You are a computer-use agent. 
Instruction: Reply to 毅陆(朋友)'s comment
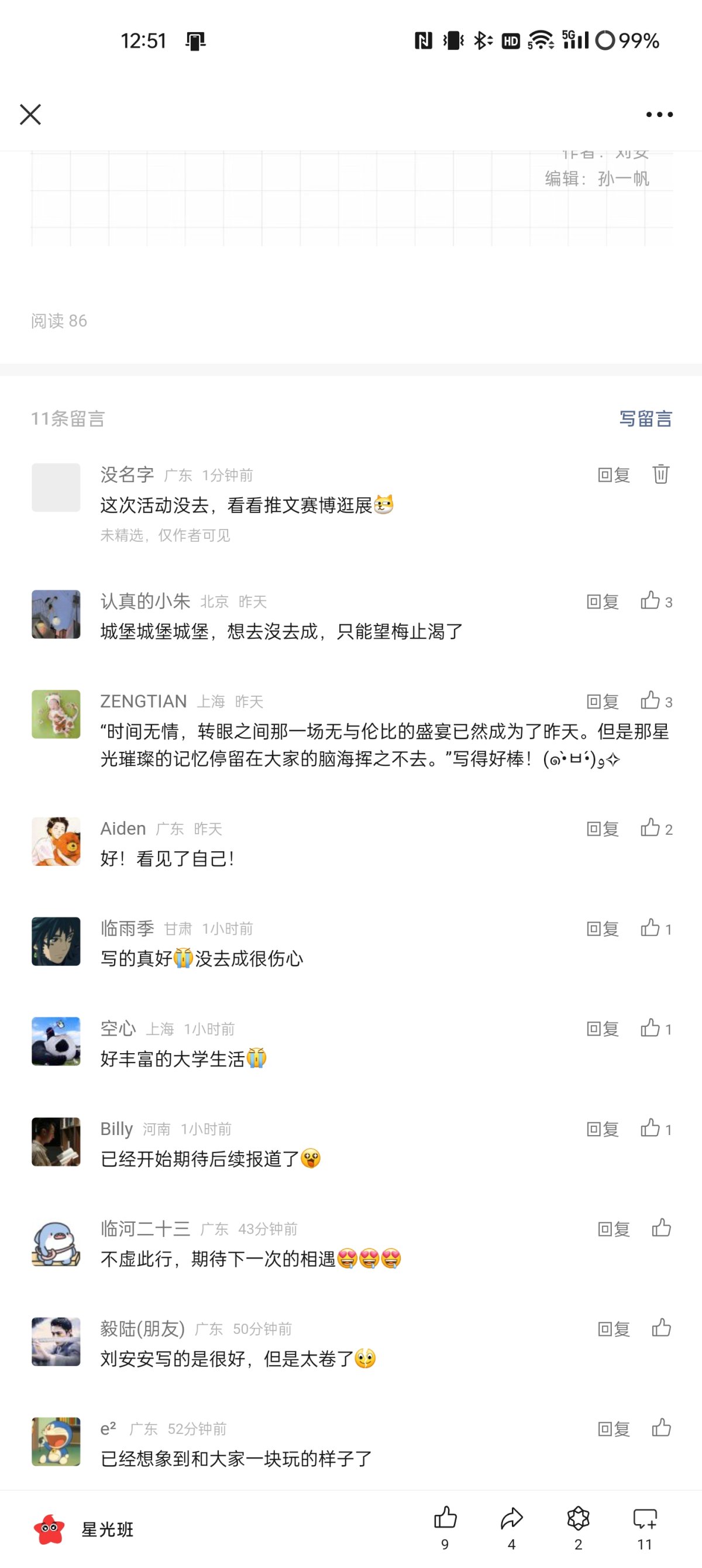coord(613,1329)
